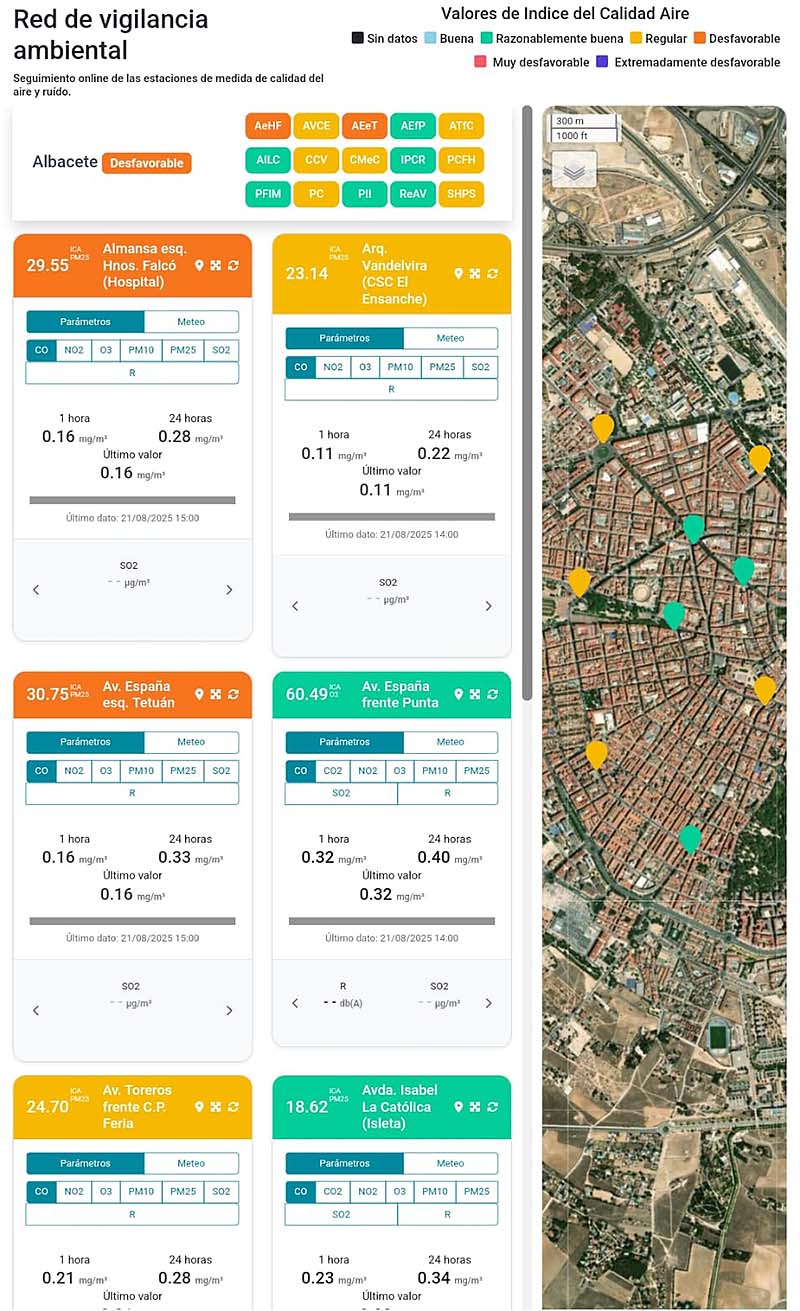Show previous value in Almansa Hospital carousel
Viewport: 800px width, 1311px height.
tap(36, 590)
